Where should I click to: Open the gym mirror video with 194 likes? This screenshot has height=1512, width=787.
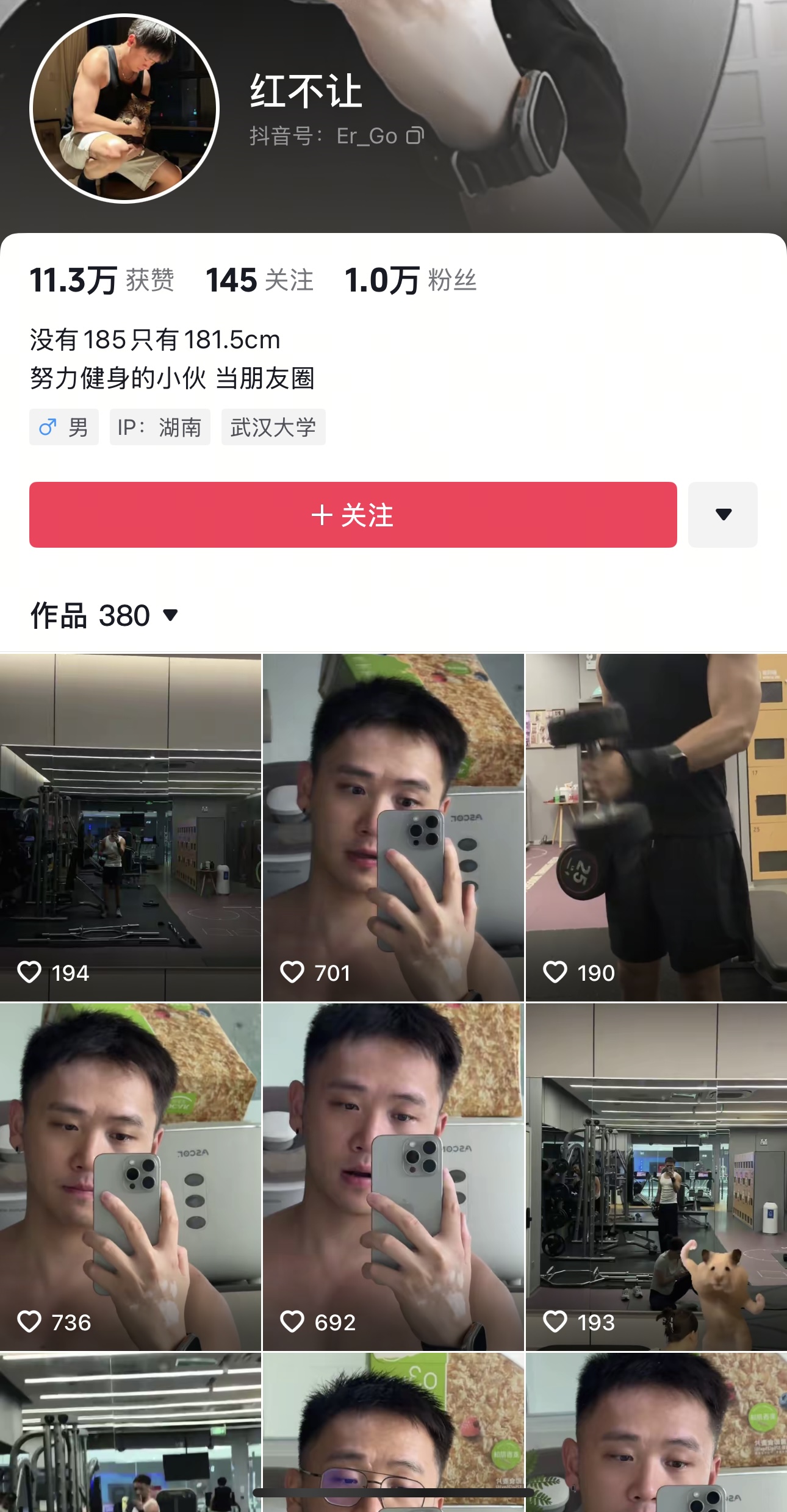[131, 827]
